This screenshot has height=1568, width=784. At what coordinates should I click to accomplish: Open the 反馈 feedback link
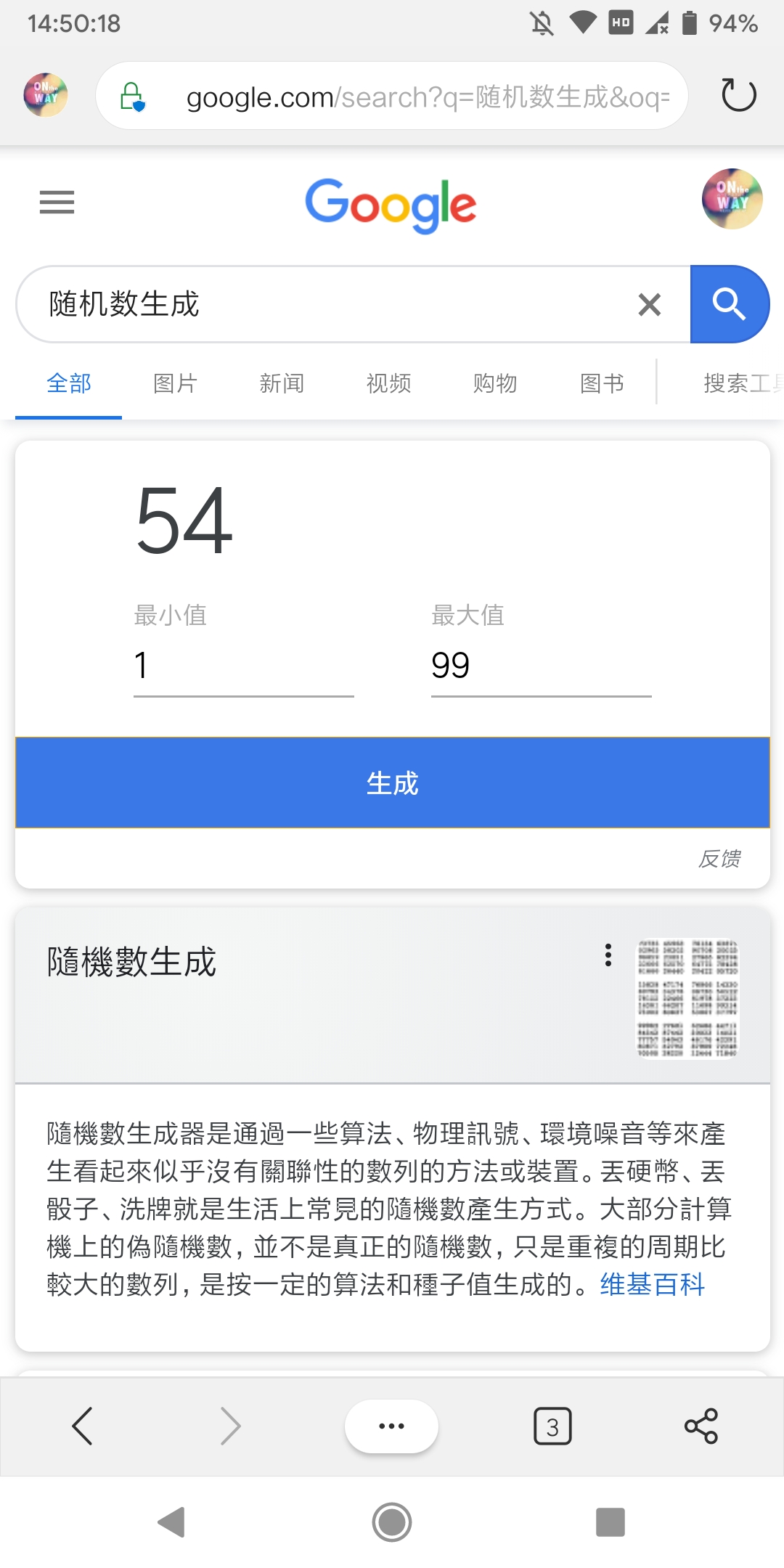719,859
